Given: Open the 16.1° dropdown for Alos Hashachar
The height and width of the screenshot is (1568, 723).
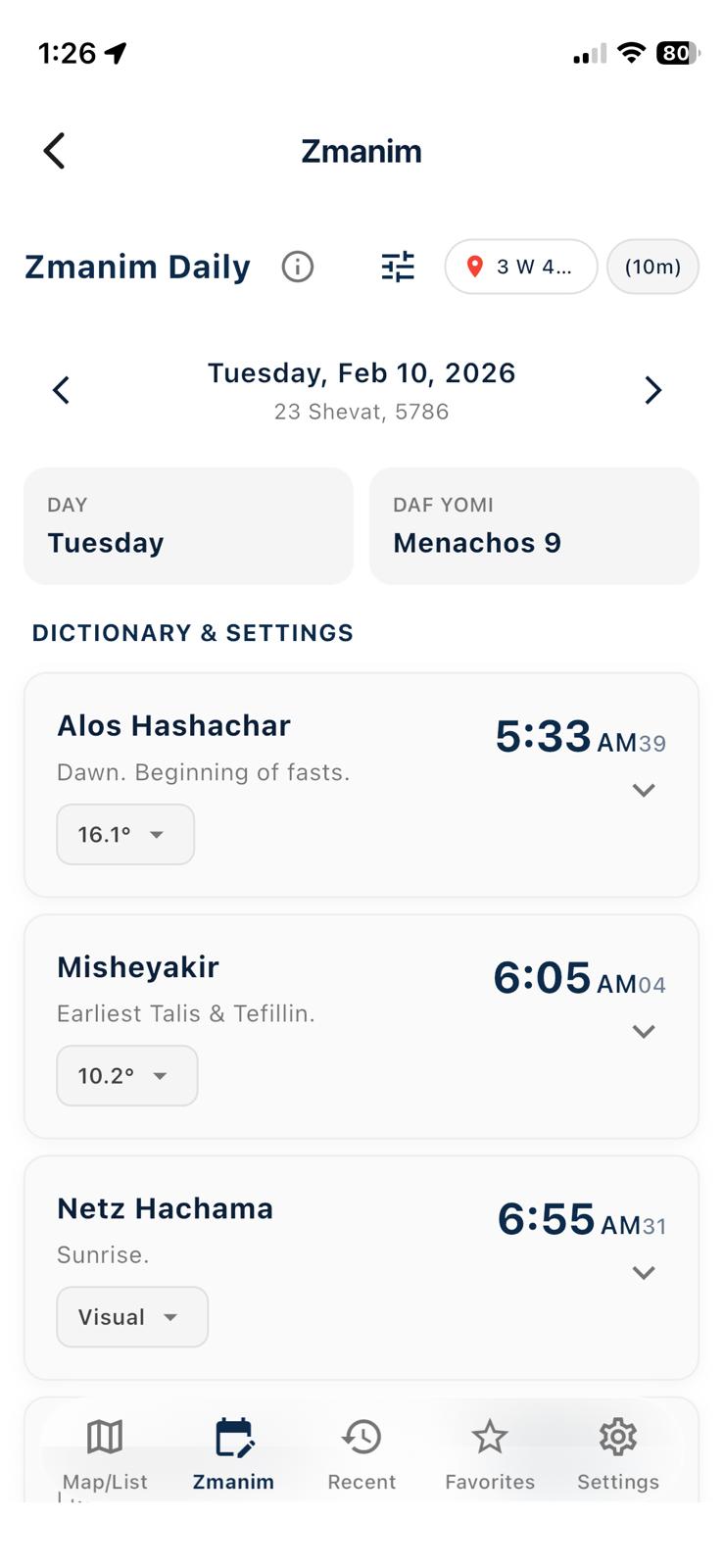Looking at the screenshot, I should [125, 835].
